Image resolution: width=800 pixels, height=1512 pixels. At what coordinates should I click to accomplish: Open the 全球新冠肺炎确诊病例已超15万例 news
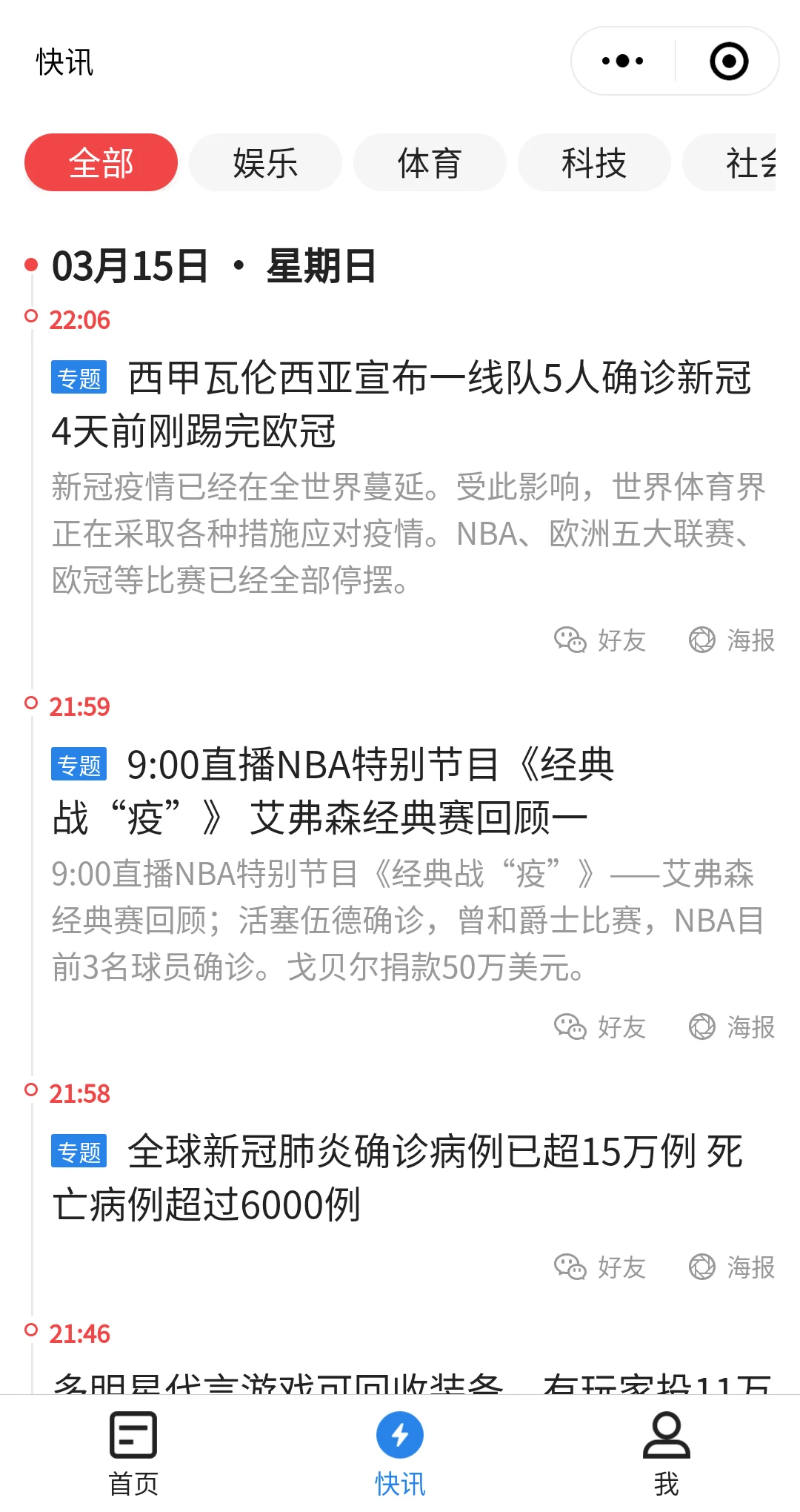pos(400,1178)
